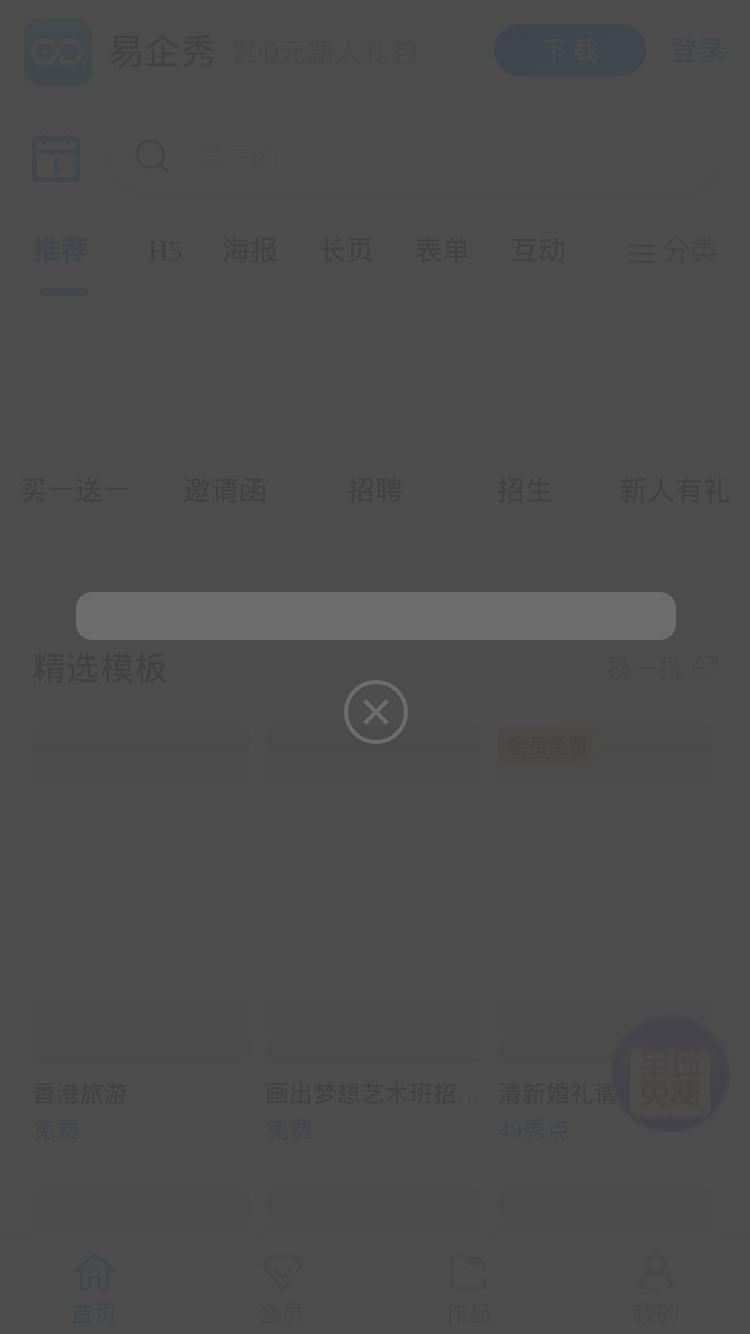Screen dimensions: 750x1334
Task: Refresh templates with 换一批
Action: coord(663,667)
